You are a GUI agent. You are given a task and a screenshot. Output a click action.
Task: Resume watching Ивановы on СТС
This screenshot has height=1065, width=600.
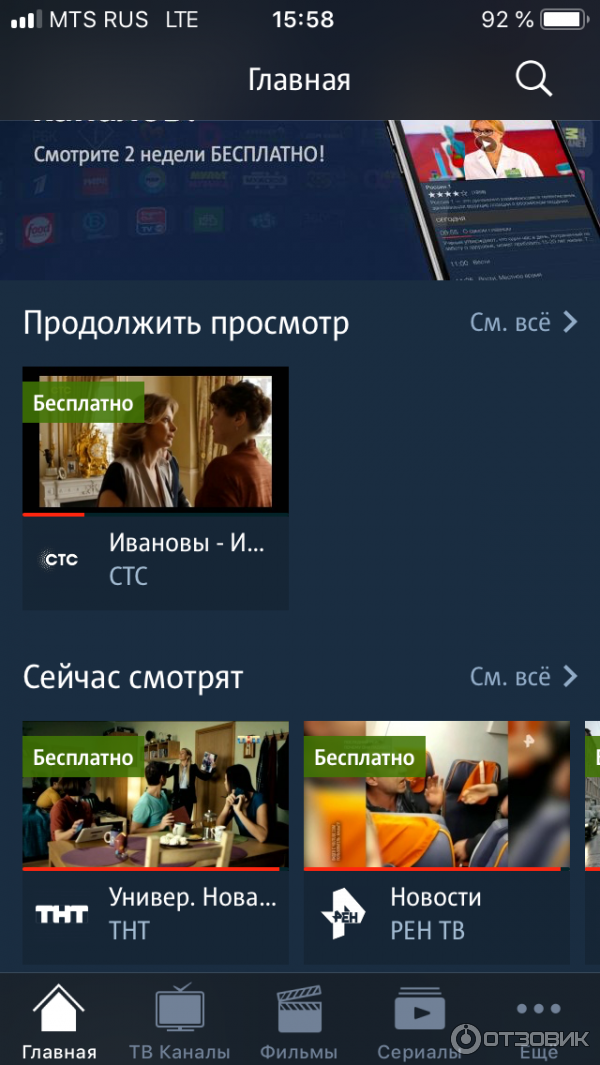coord(155,487)
